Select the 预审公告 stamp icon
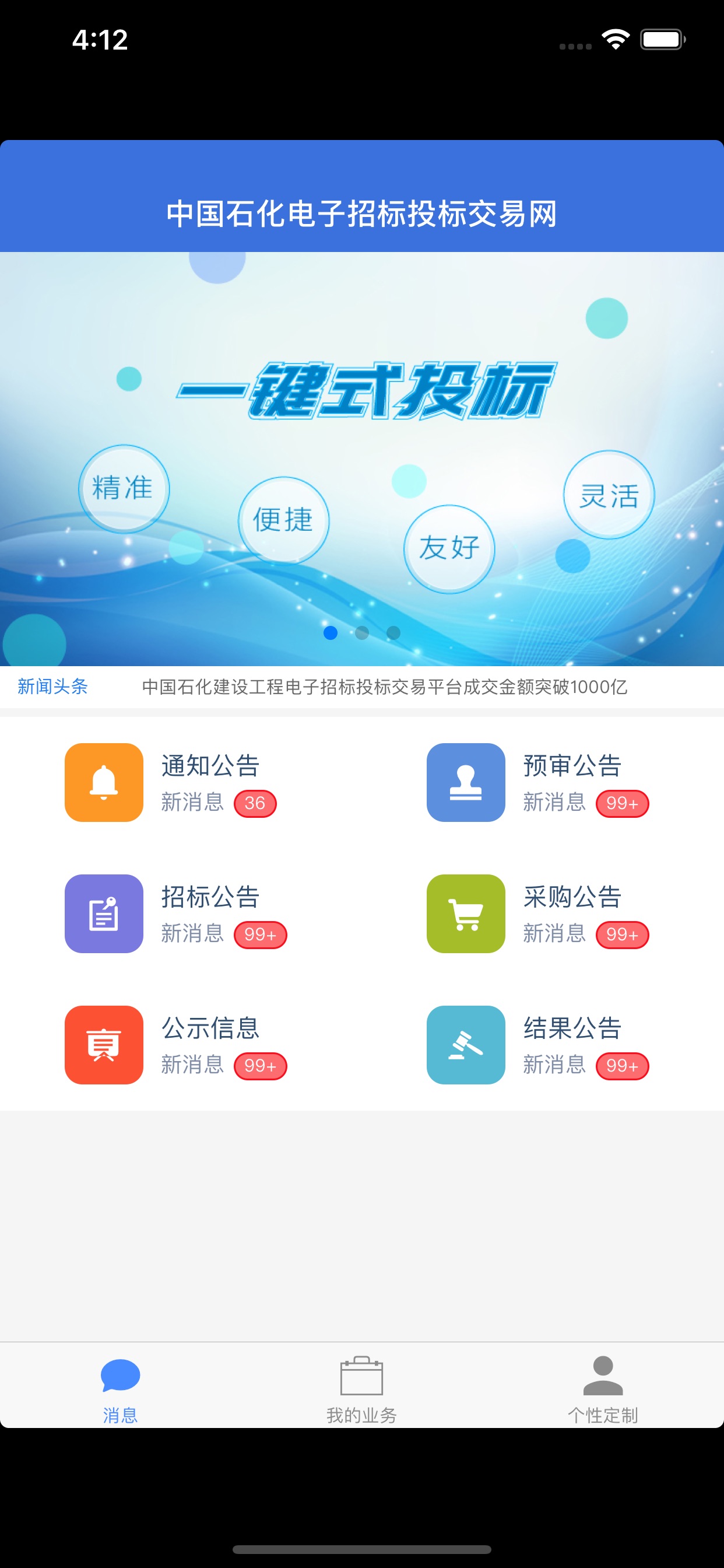Viewport: 724px width, 1568px height. point(465,783)
